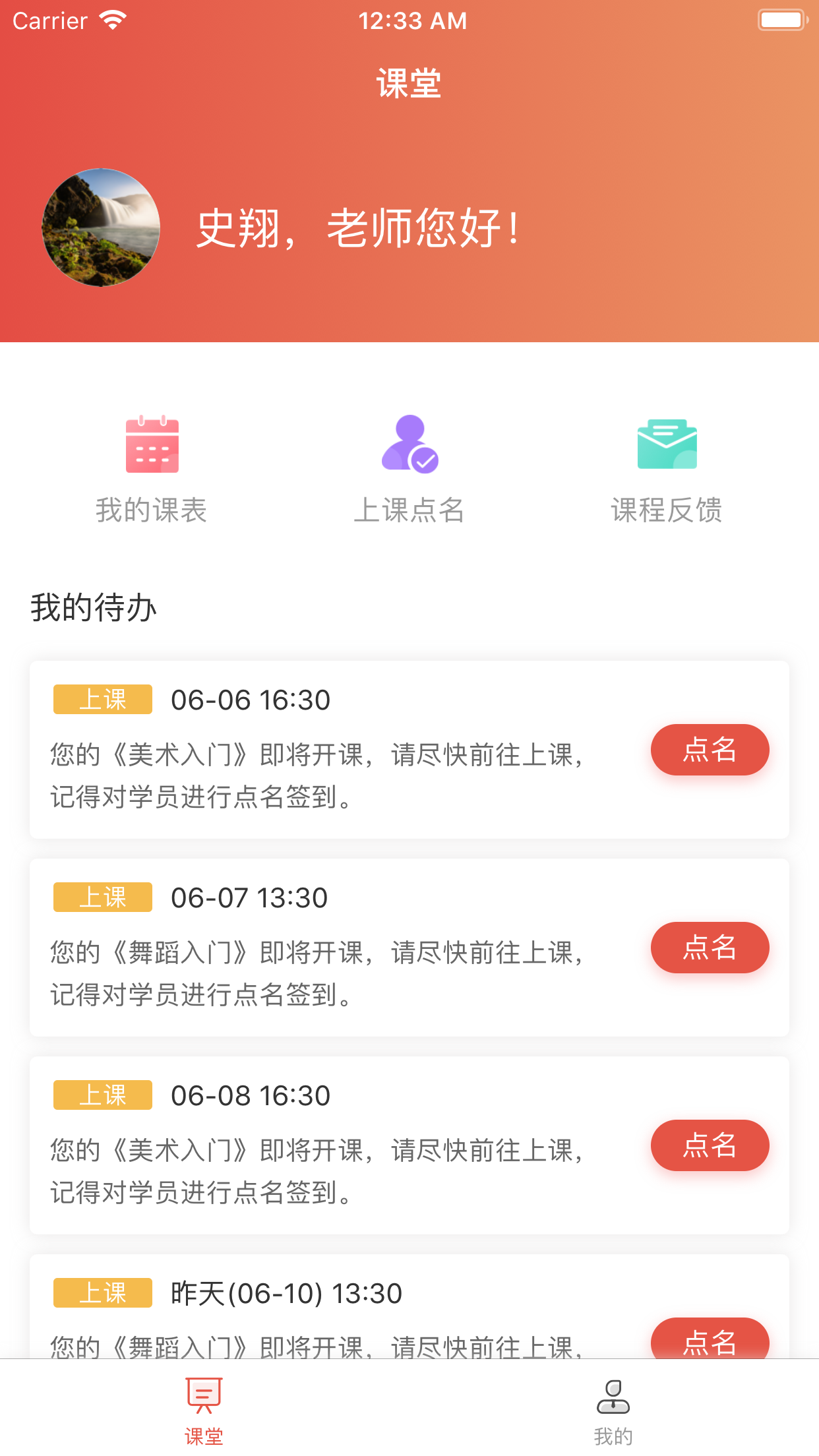Open 我的课表 schedule shortcut
The width and height of the screenshot is (819, 1456).
(152, 470)
